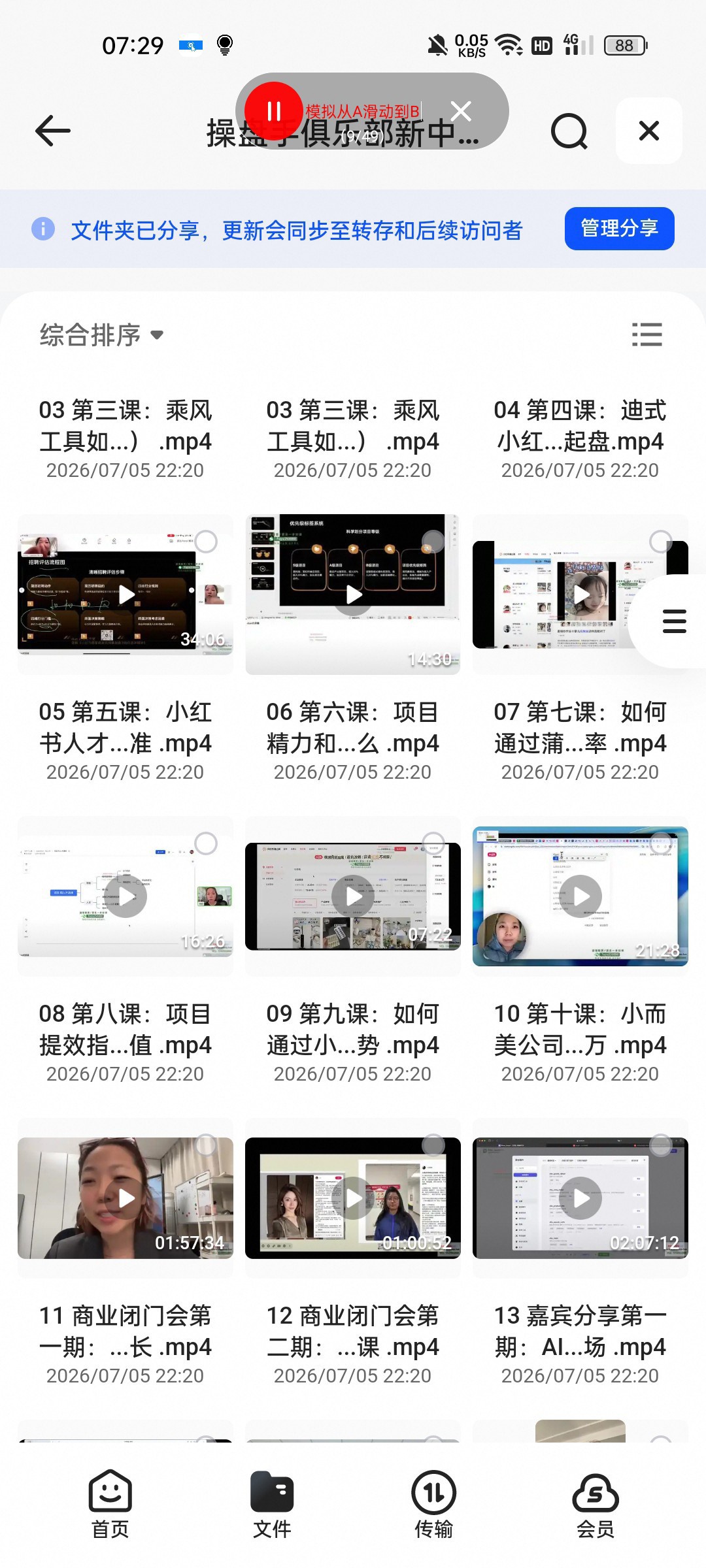Pause the screen recording overlay
The width and height of the screenshot is (706, 1568).
point(273,111)
